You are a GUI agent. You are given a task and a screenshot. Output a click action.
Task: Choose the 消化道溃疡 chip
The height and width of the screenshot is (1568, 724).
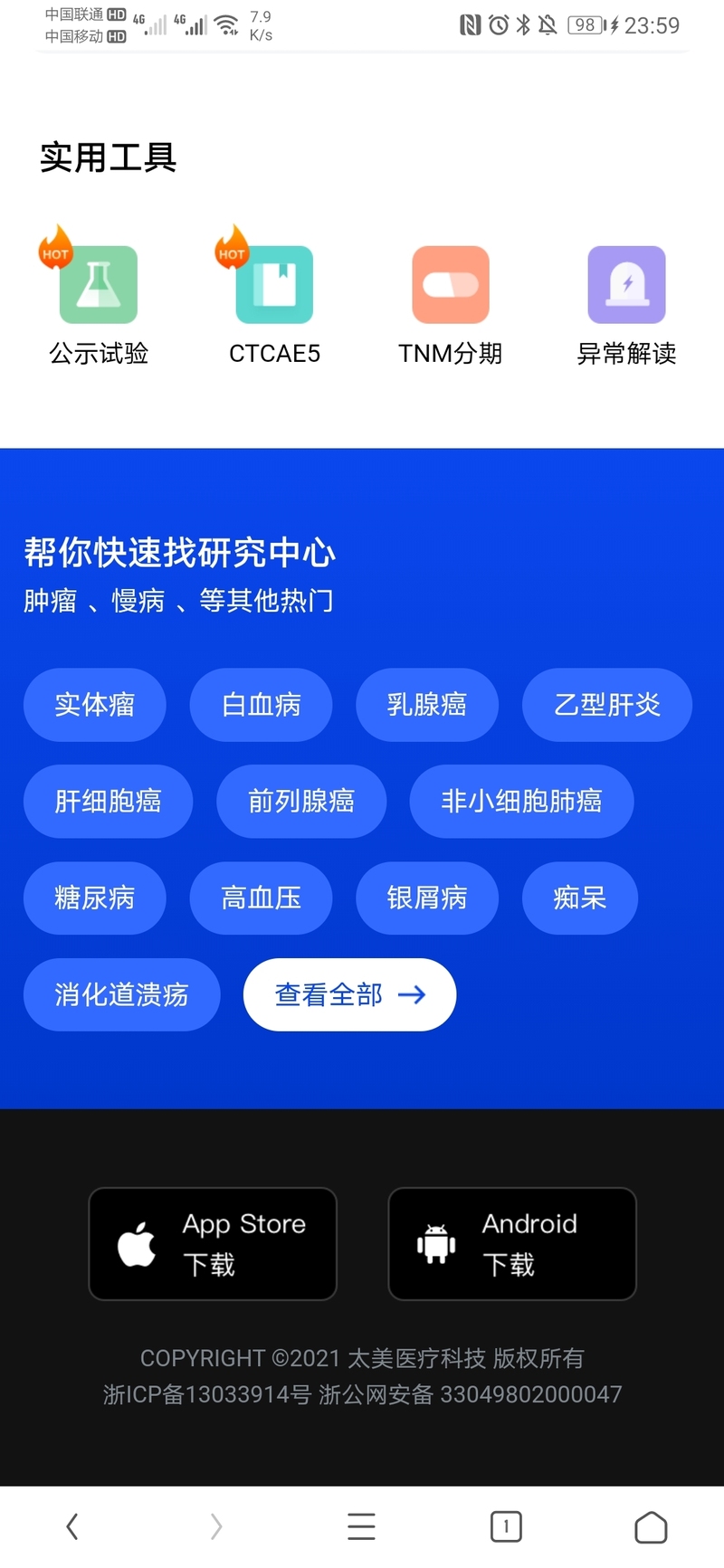(x=121, y=995)
